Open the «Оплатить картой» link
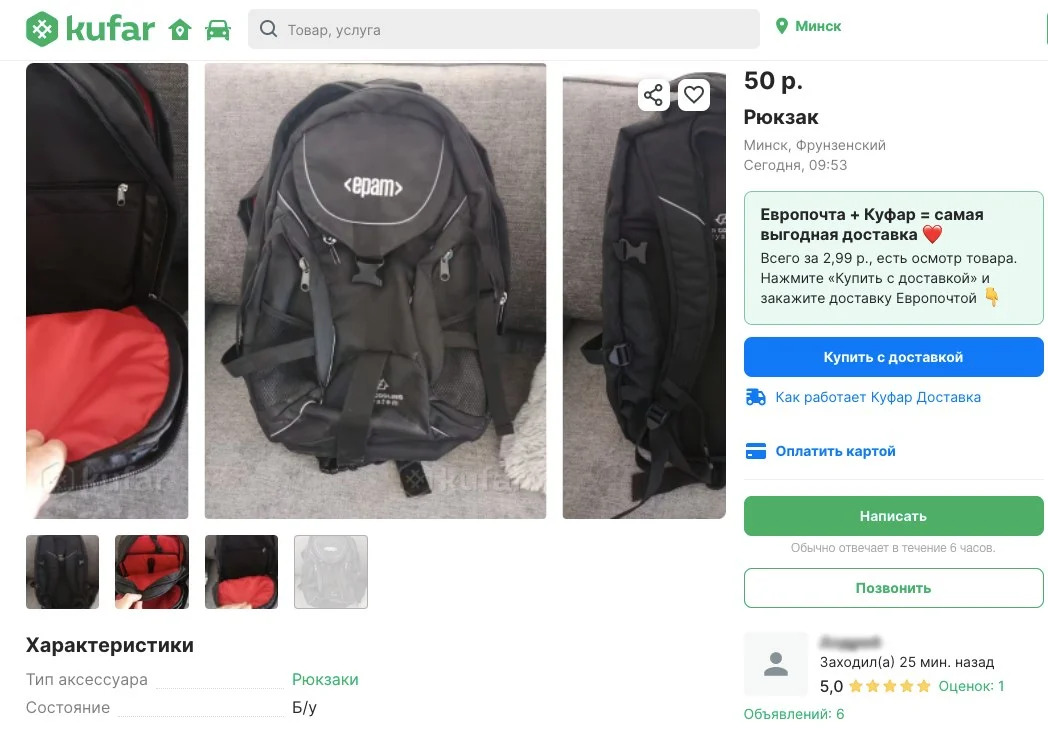1048x729 pixels. [x=835, y=451]
